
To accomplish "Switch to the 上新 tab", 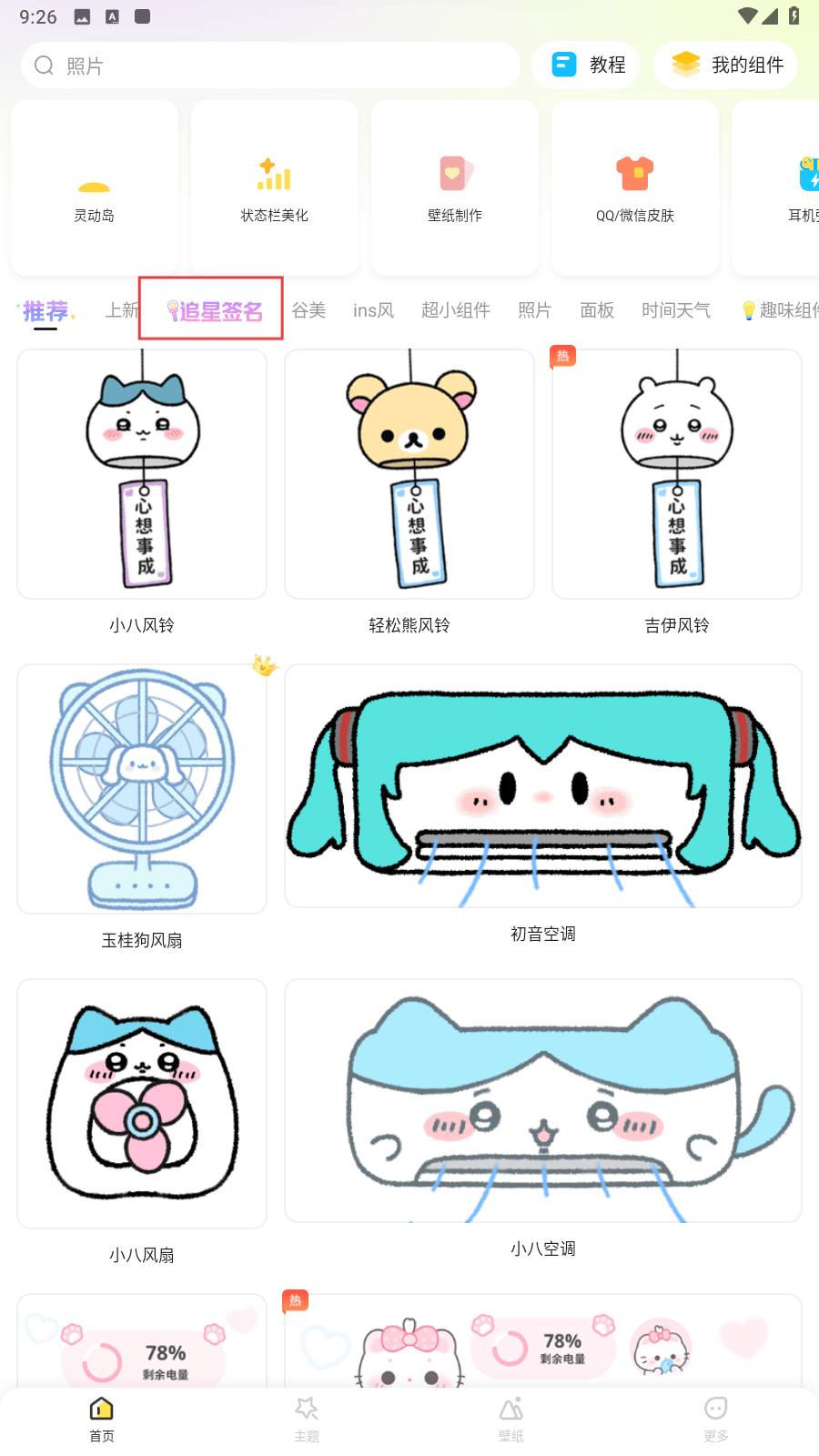I will pos(121,310).
